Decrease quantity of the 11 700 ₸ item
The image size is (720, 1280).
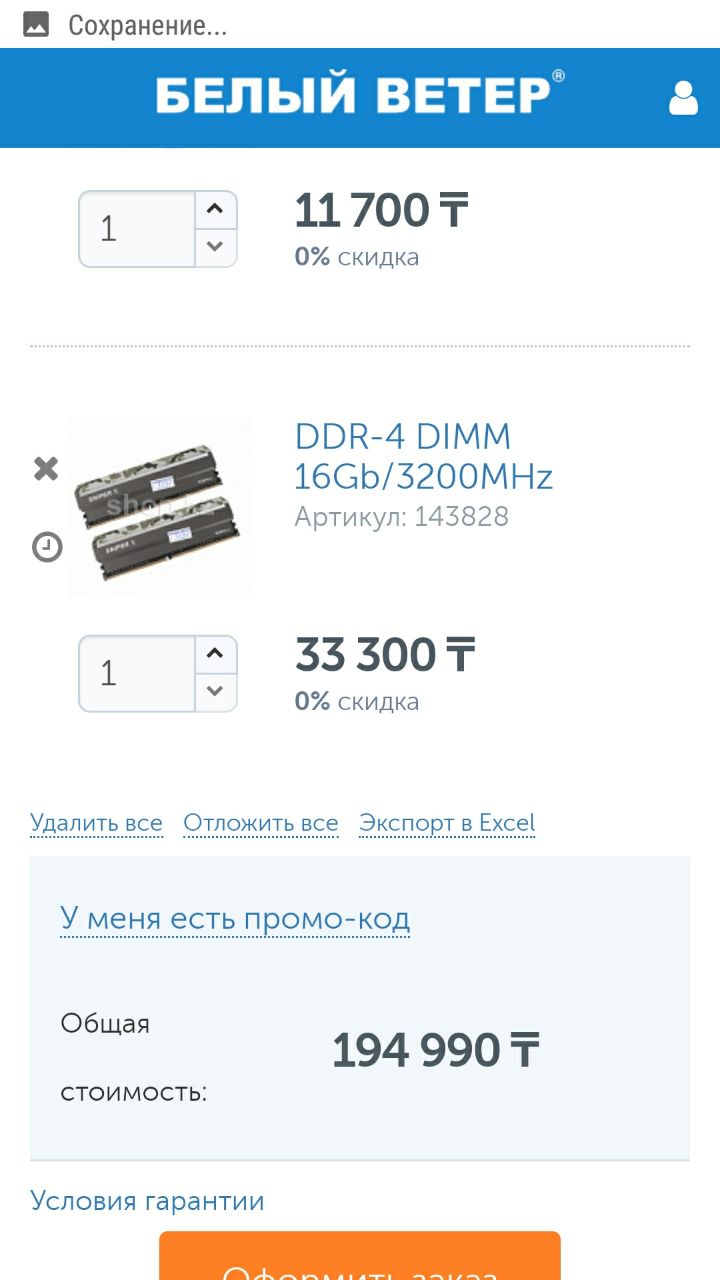215,246
